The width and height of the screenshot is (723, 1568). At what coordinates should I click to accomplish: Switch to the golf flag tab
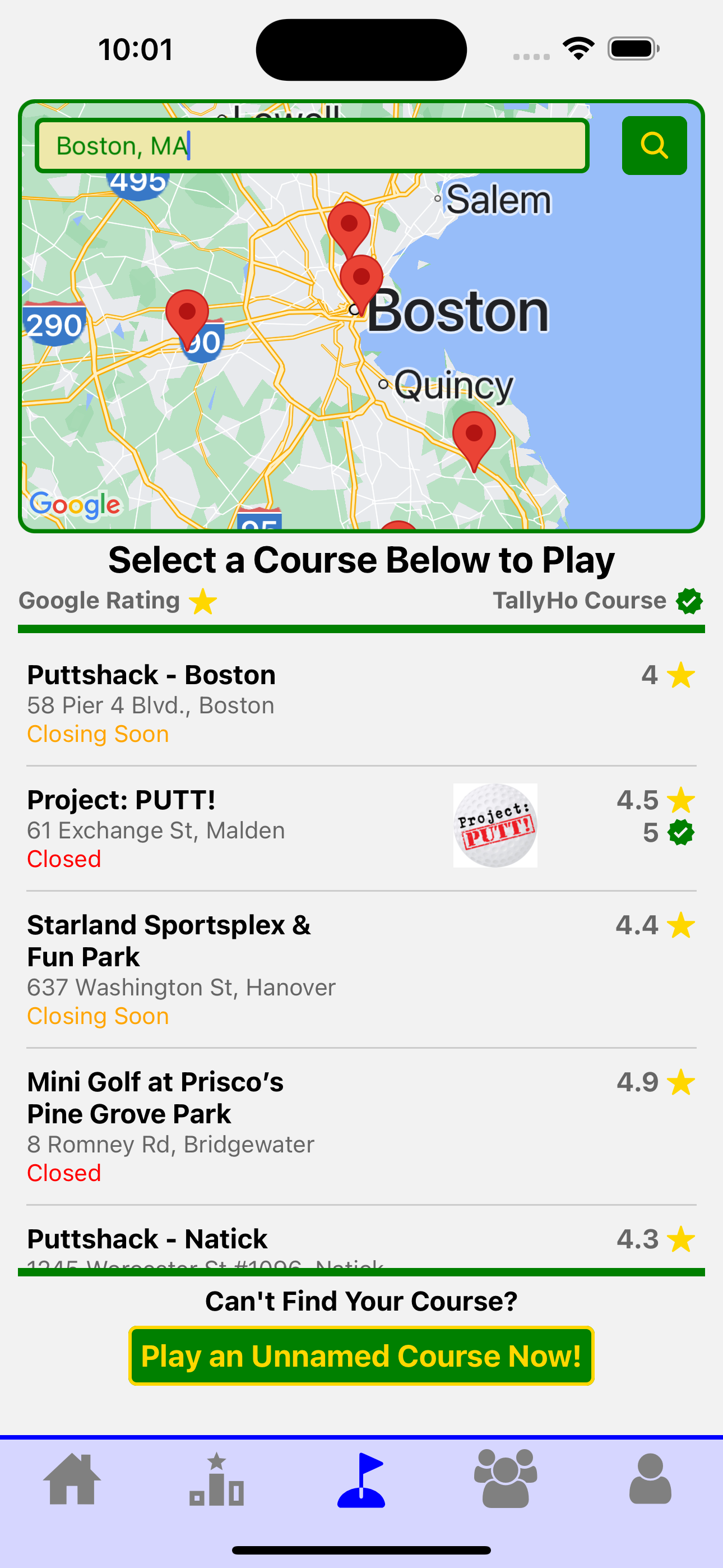click(x=361, y=1480)
